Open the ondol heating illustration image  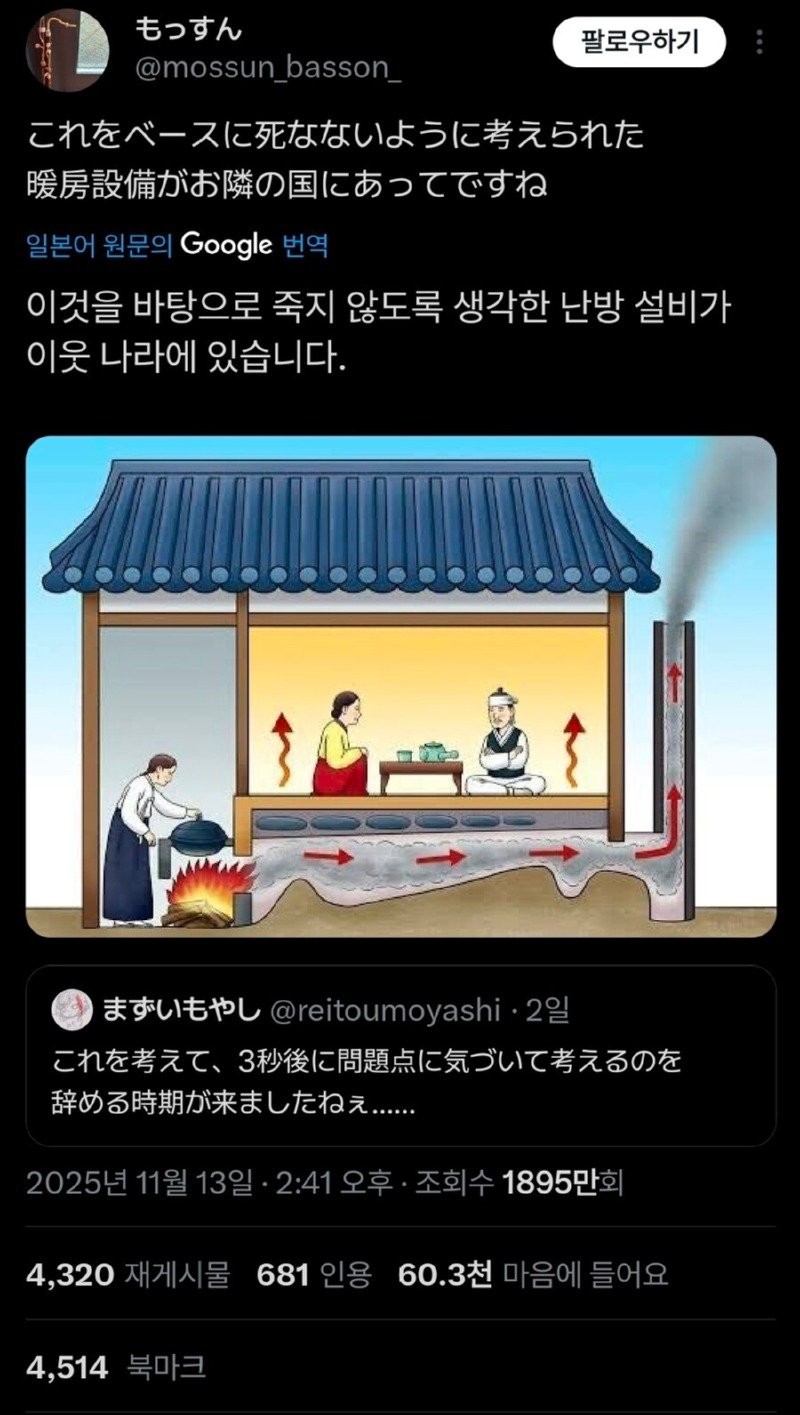[400, 686]
